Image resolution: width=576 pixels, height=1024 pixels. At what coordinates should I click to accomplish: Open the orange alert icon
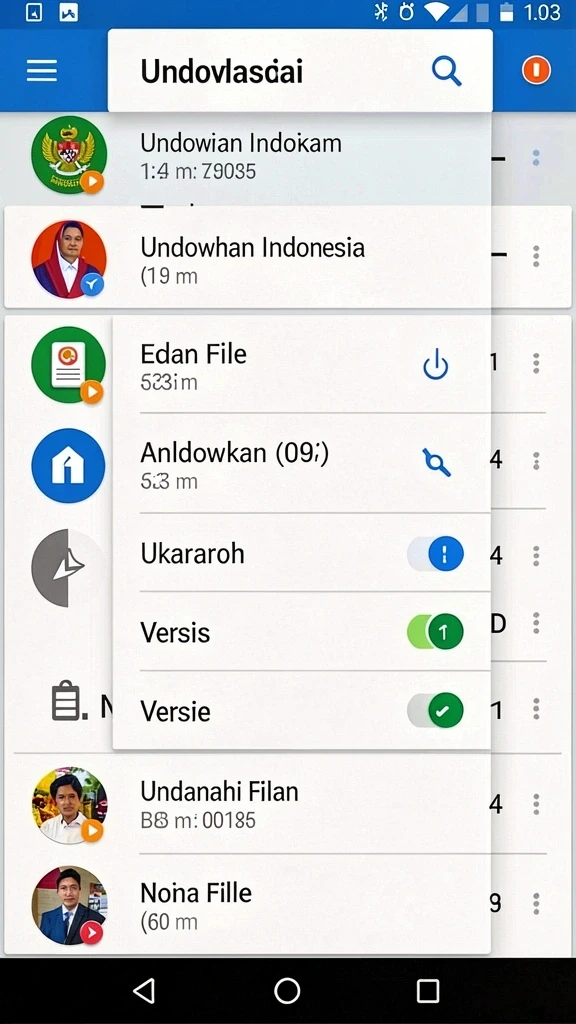(536, 70)
